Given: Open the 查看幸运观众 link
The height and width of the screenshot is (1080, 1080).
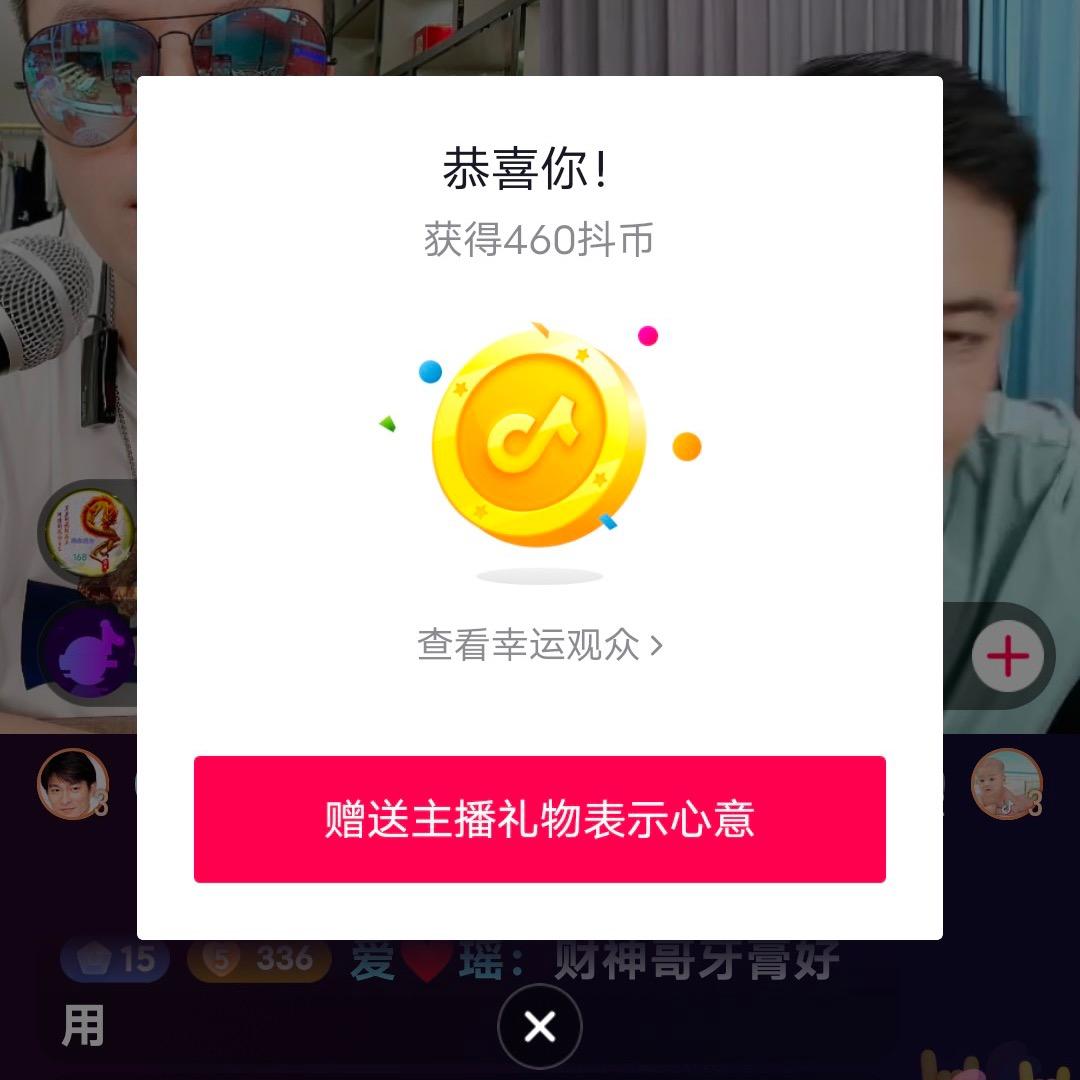Looking at the screenshot, I should 540,645.
